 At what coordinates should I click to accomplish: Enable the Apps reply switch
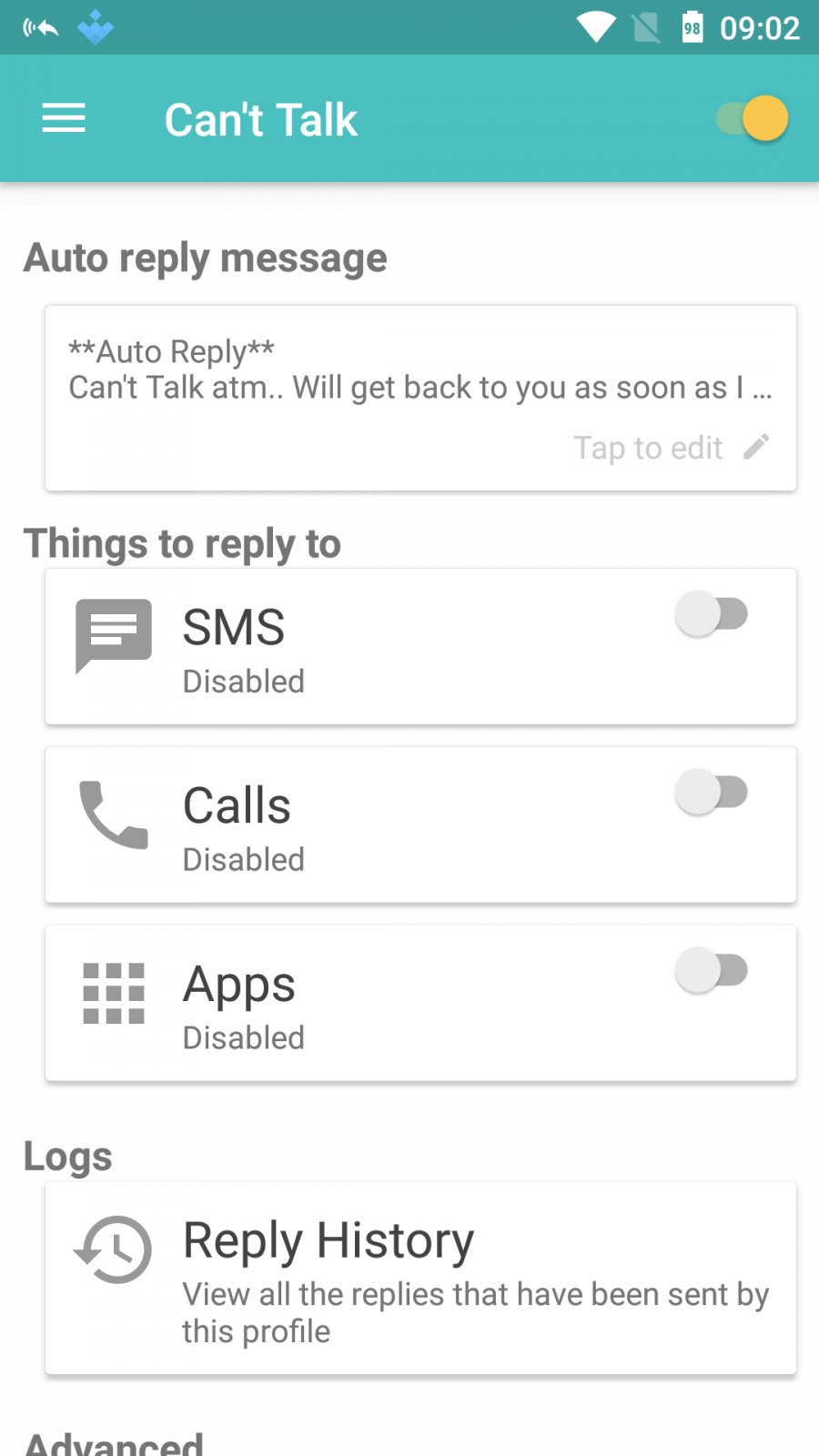pyautogui.click(x=712, y=970)
